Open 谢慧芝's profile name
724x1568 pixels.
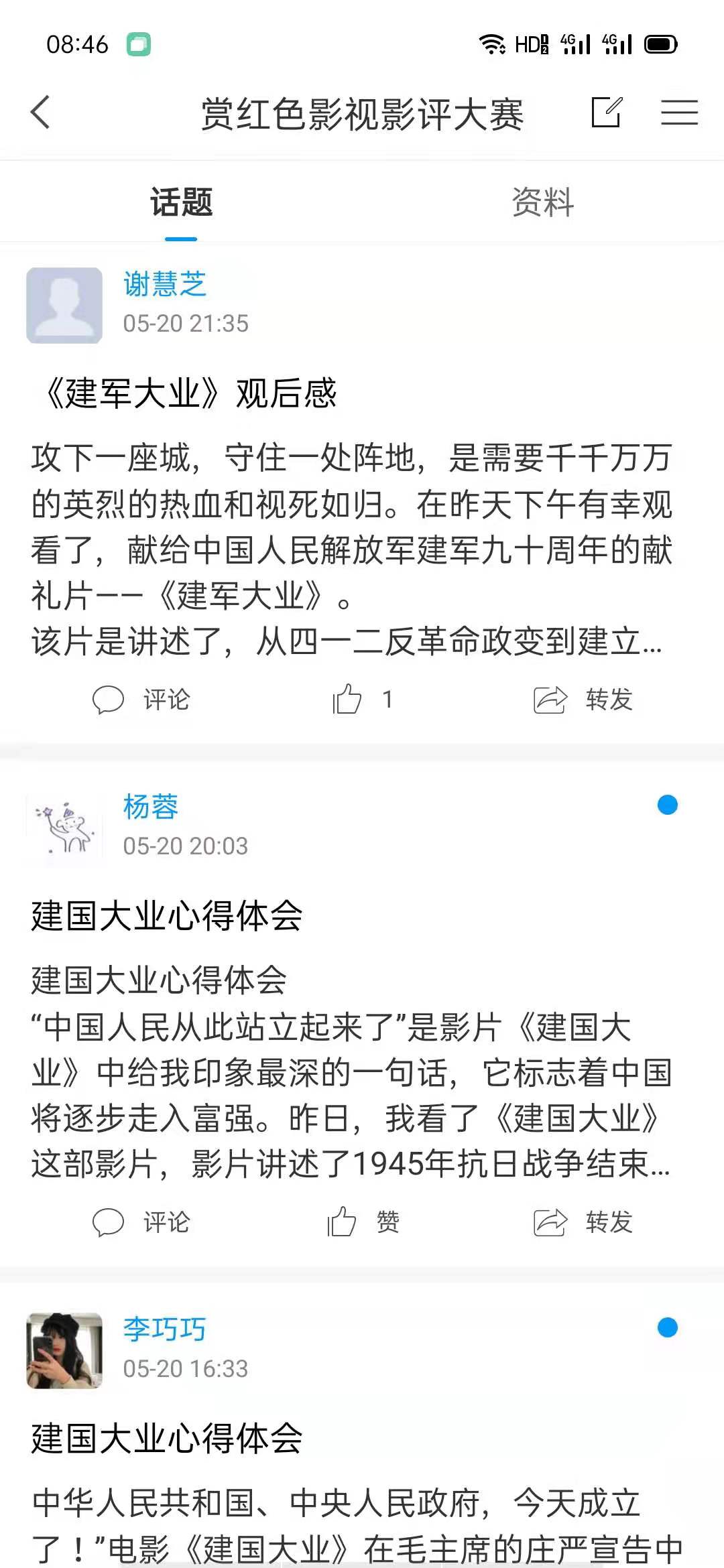click(x=164, y=283)
